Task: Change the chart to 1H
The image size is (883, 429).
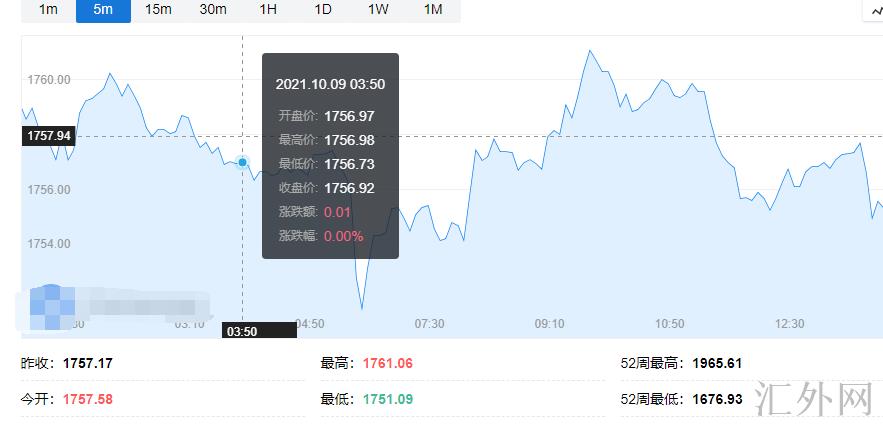Action: pos(268,9)
